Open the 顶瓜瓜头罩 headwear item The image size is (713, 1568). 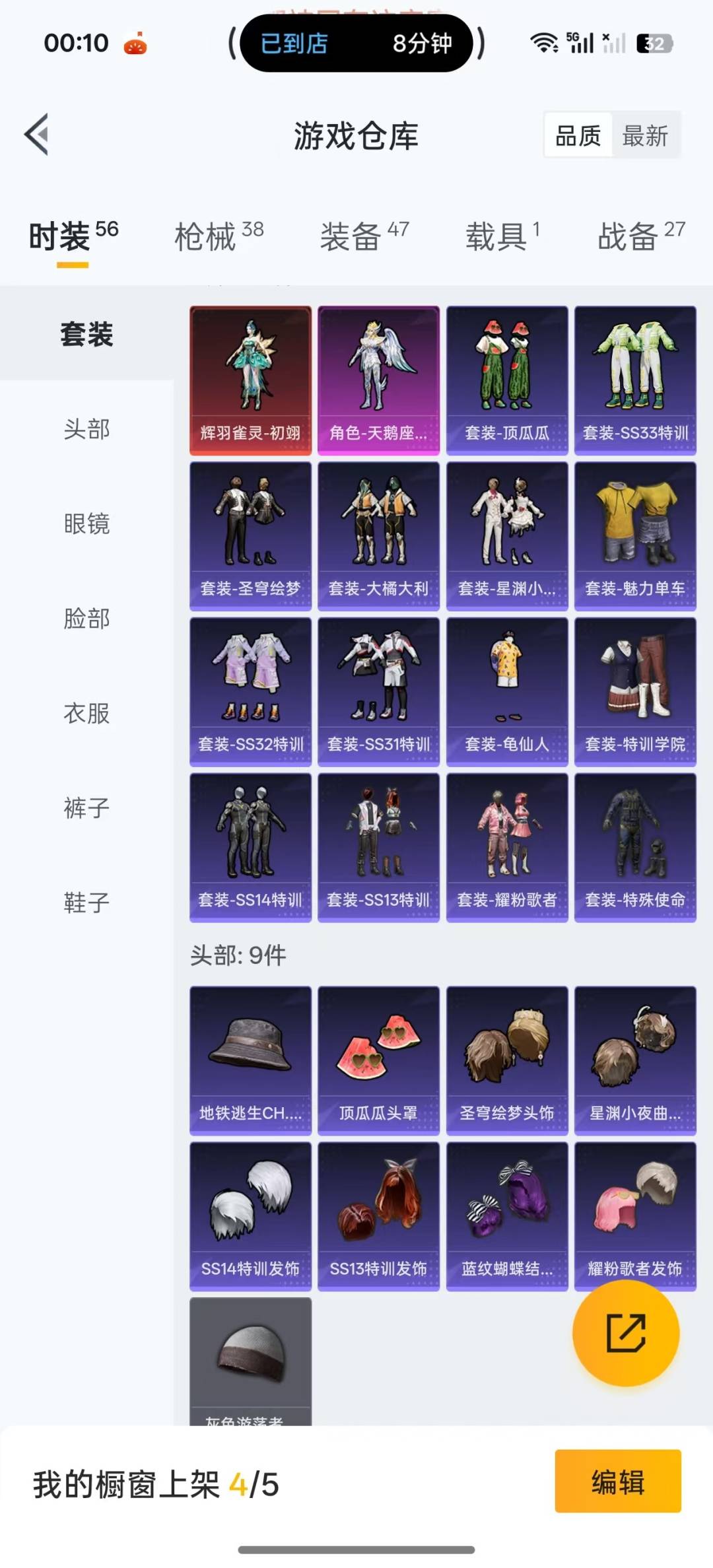(378, 1060)
